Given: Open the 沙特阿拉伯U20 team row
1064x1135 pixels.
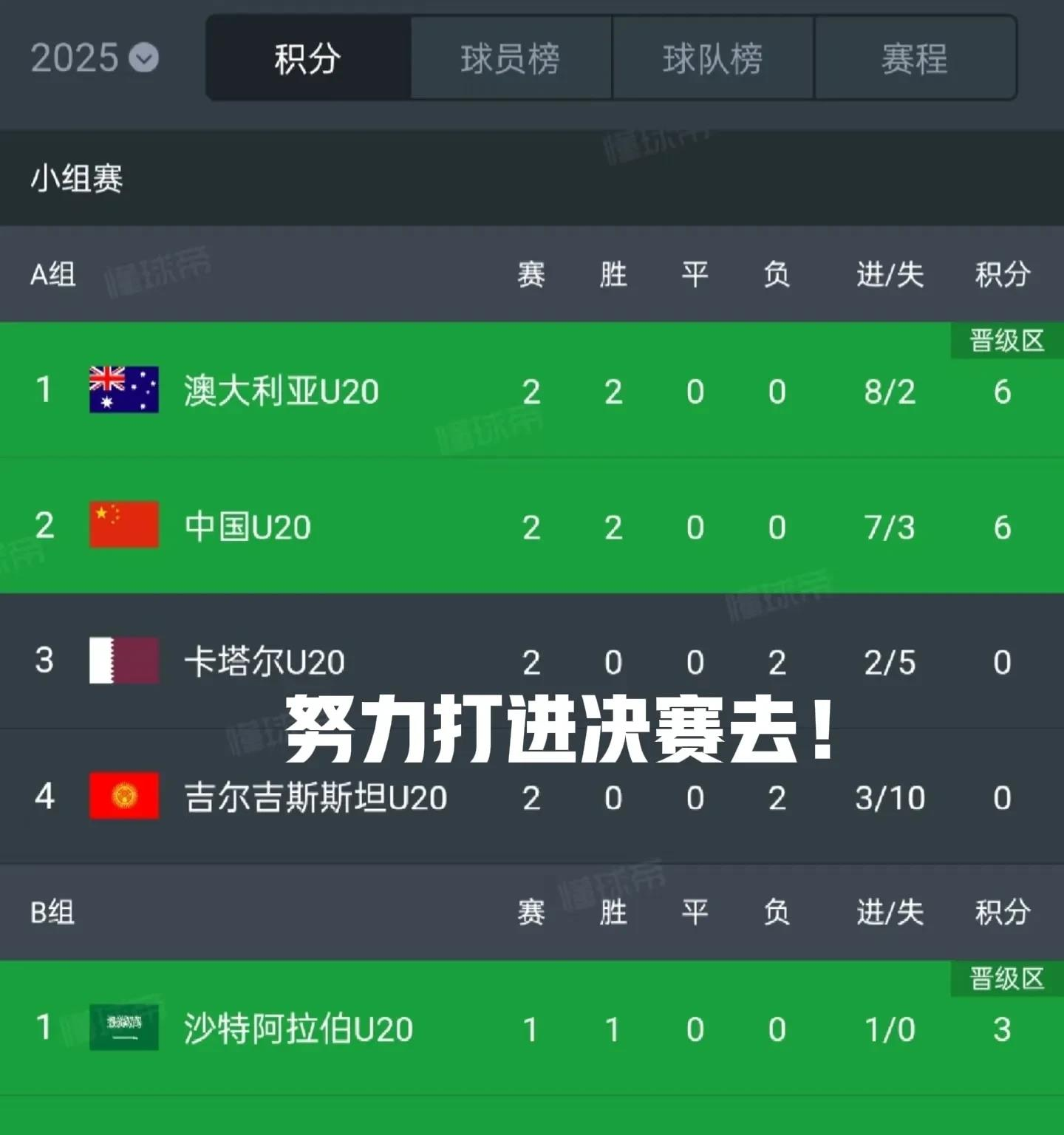Looking at the screenshot, I should pos(298,1029).
